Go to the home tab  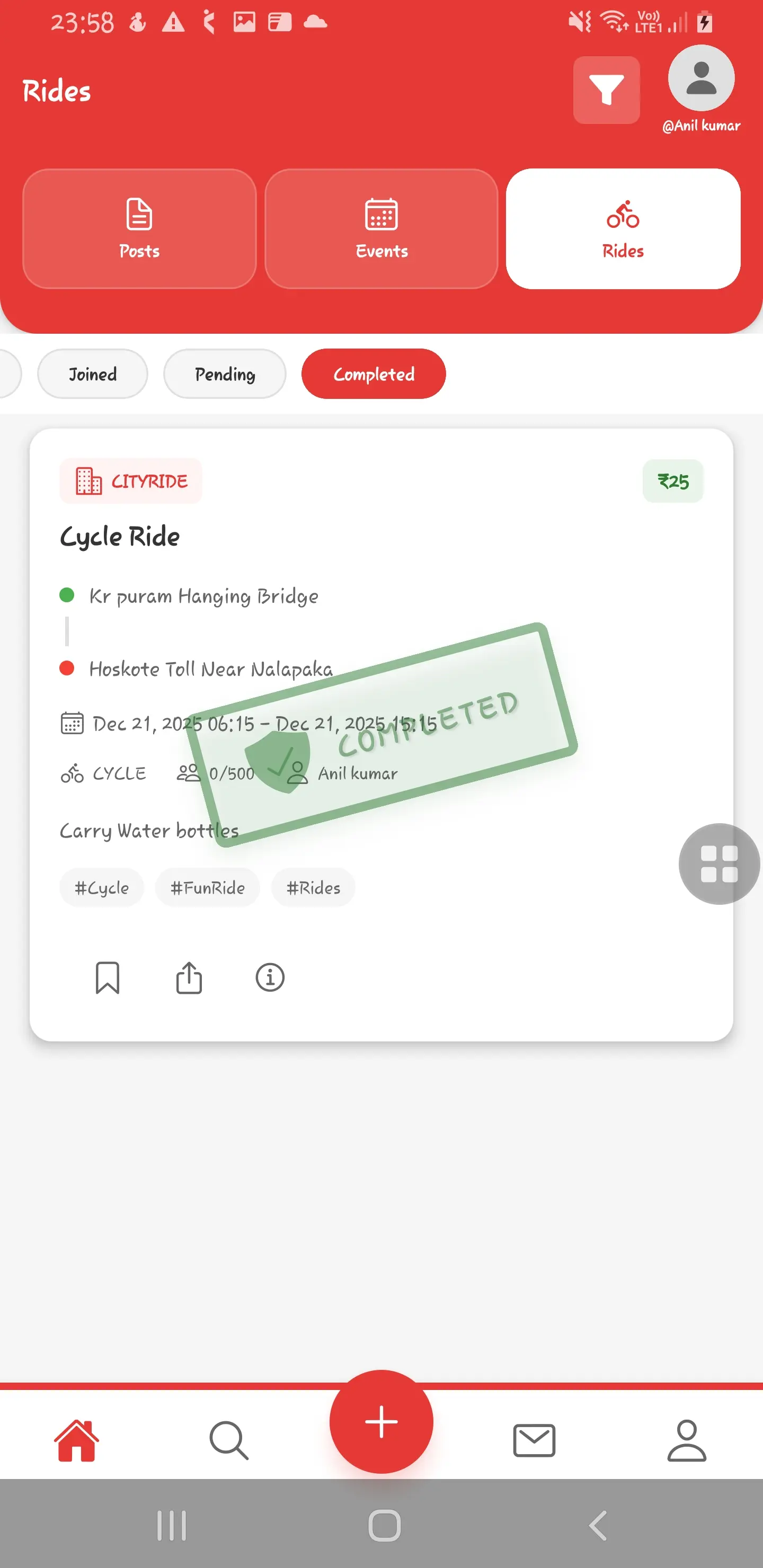pos(76,1440)
